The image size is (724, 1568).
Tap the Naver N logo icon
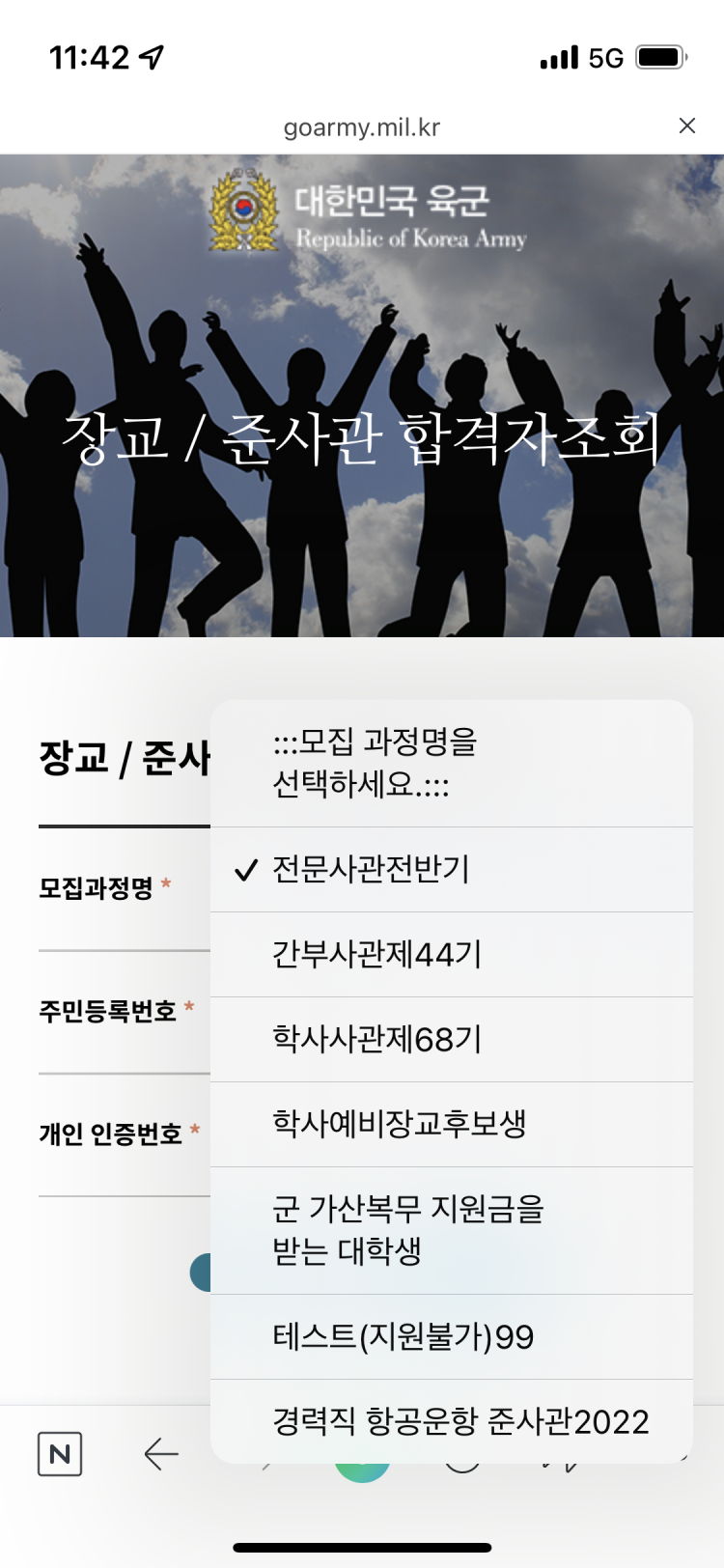pyautogui.click(x=60, y=1454)
